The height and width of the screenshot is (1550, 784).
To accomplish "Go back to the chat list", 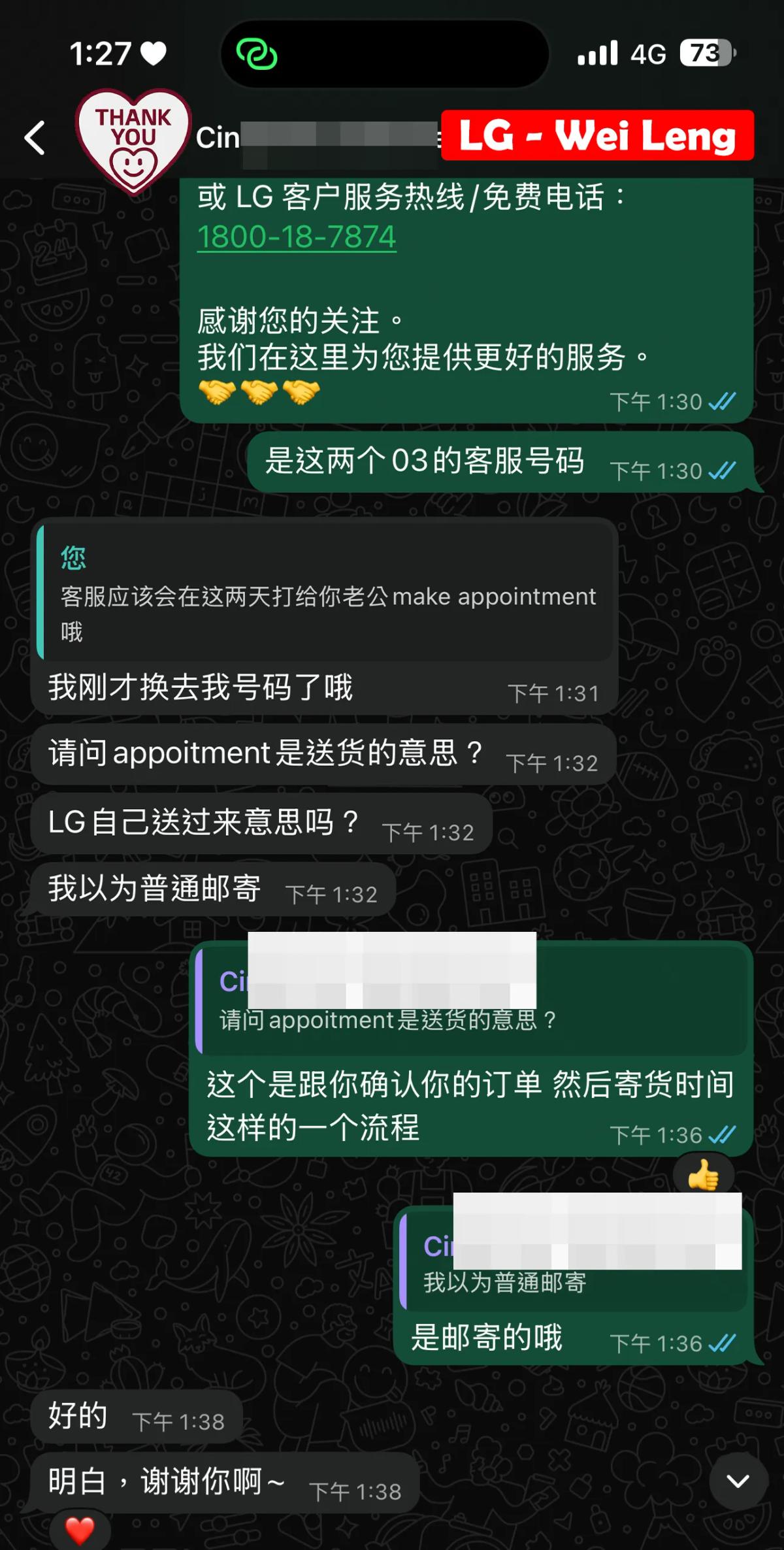I will tap(35, 138).
